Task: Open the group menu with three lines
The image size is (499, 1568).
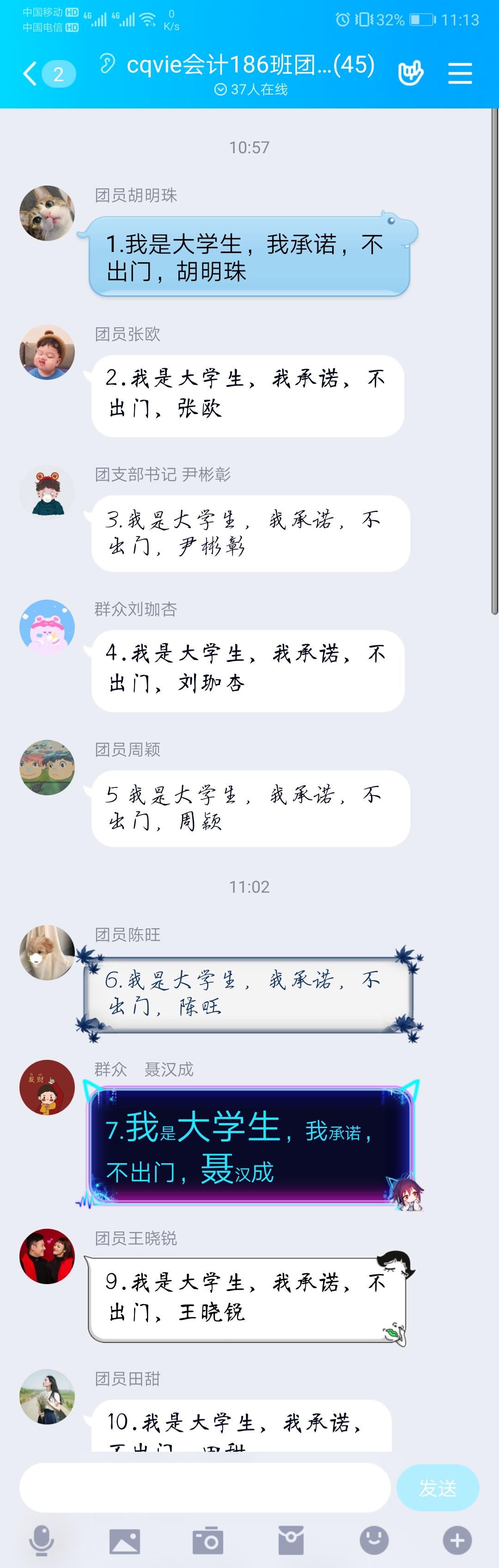Action: [459, 74]
